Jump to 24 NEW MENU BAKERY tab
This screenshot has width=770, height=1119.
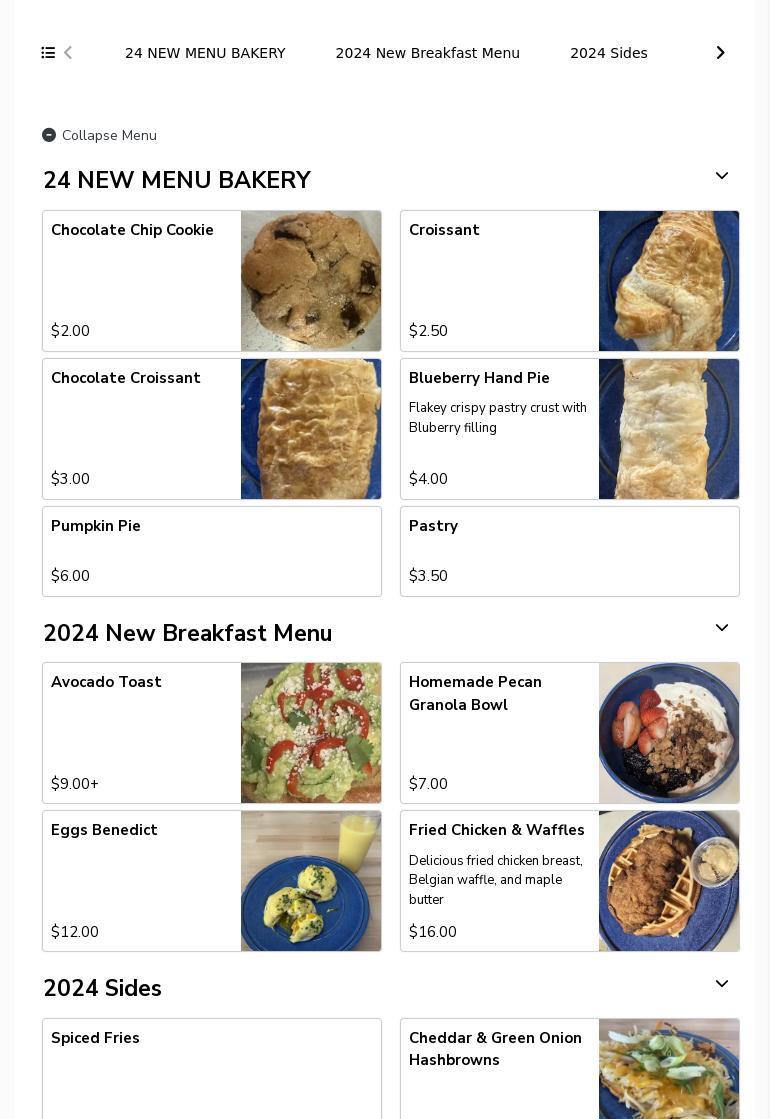pos(205,53)
